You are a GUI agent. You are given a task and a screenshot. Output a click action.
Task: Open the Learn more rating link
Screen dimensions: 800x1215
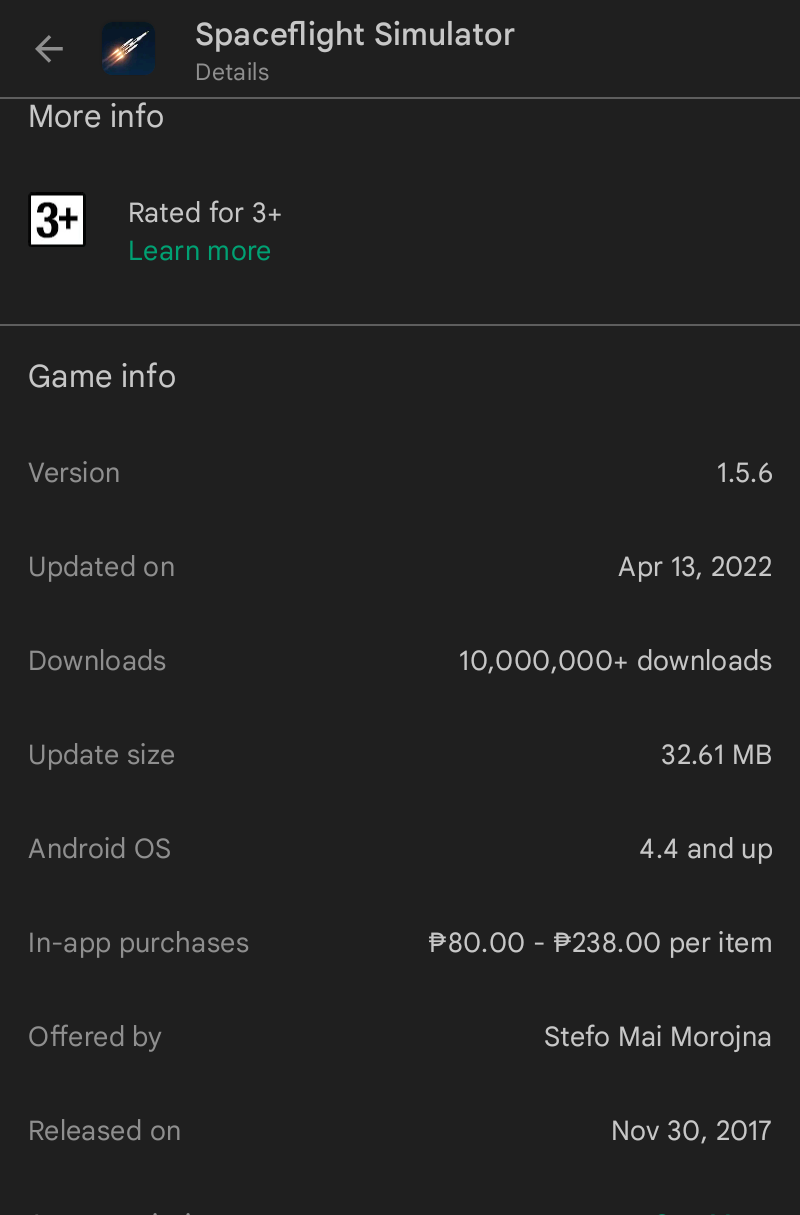point(199,251)
